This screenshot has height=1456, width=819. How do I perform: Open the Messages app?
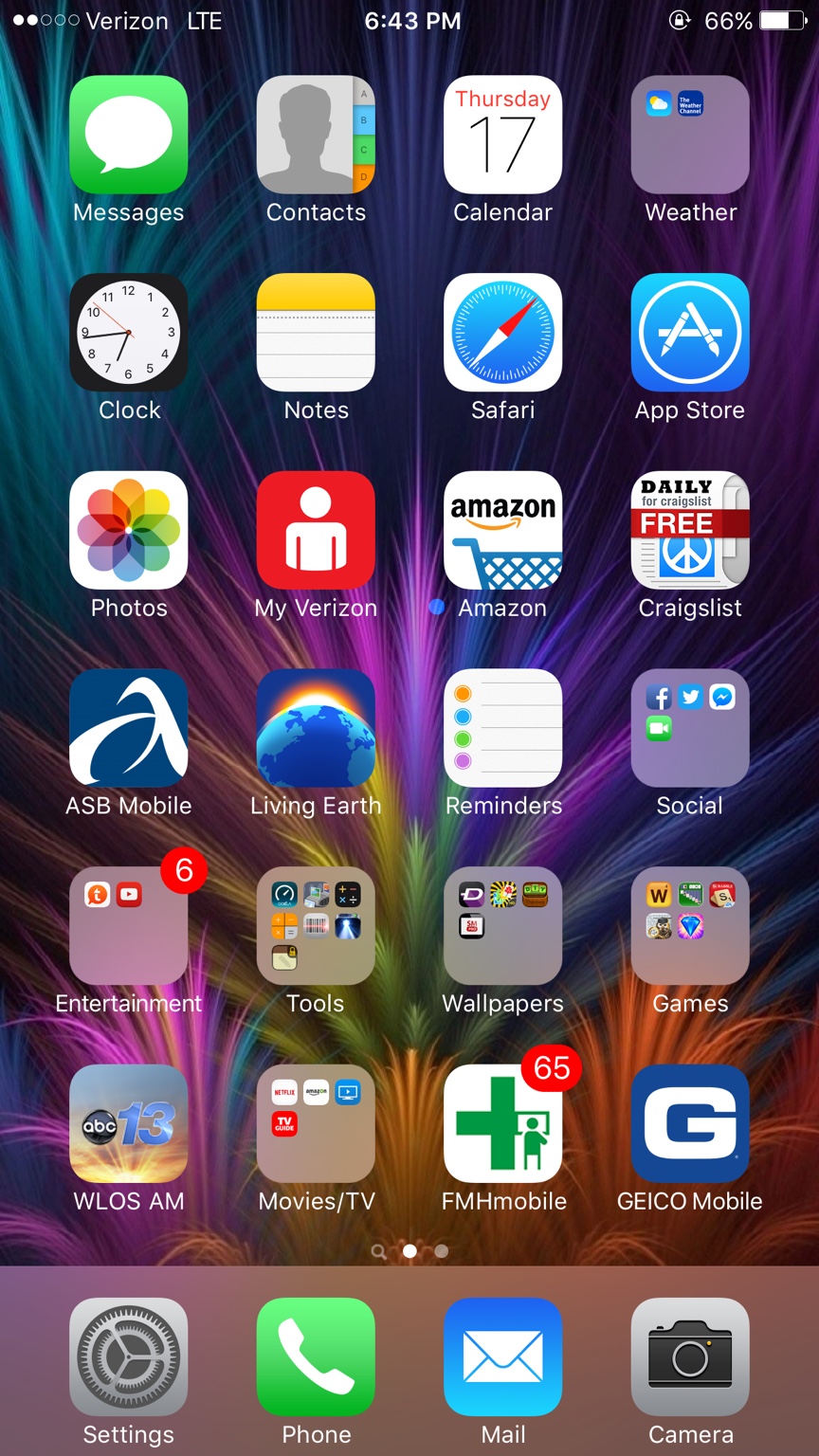point(129,135)
